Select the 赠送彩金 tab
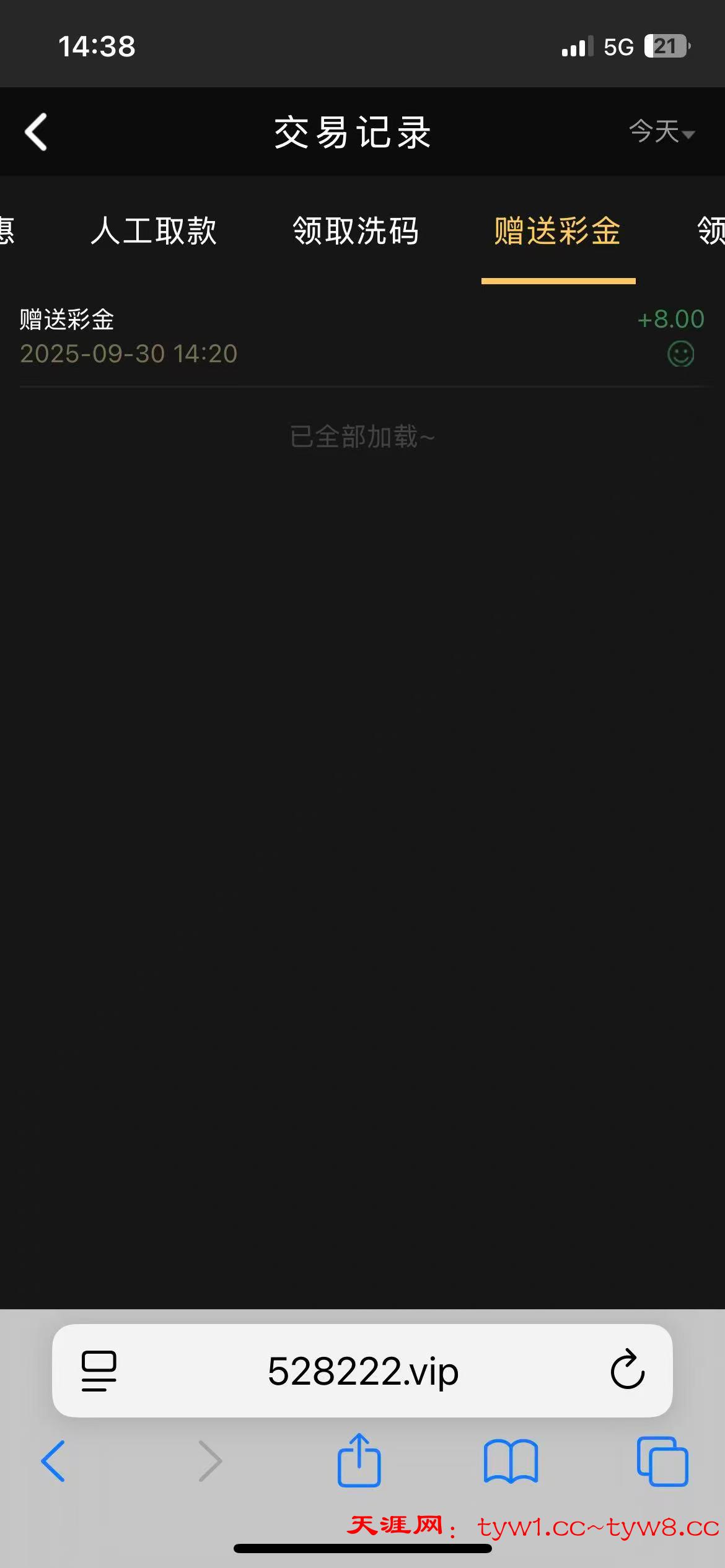Viewport: 725px width, 1568px height. (558, 231)
